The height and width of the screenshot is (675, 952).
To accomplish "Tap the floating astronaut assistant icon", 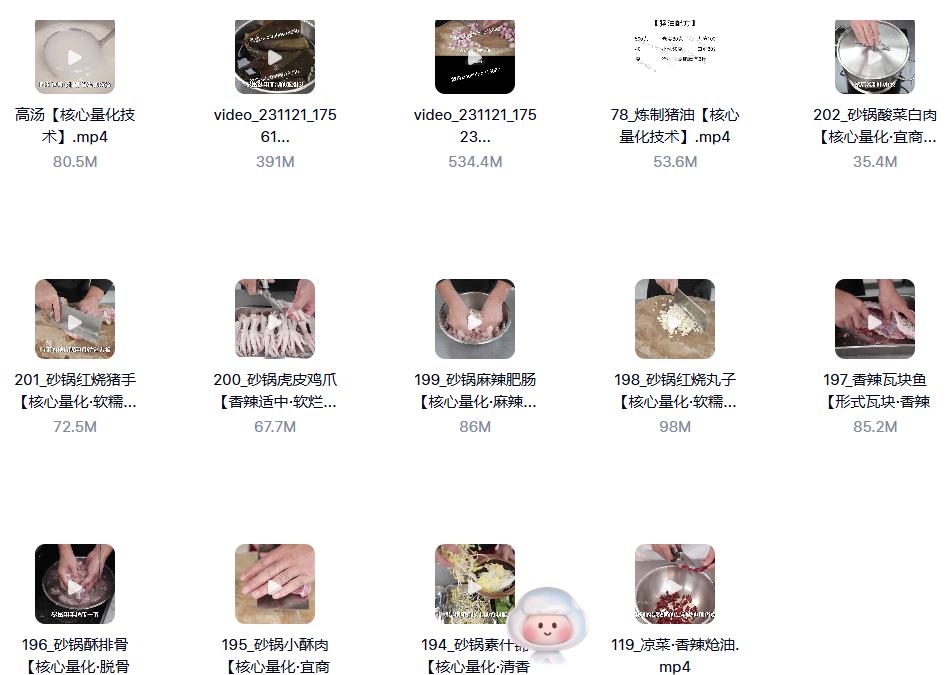I will (x=547, y=627).
